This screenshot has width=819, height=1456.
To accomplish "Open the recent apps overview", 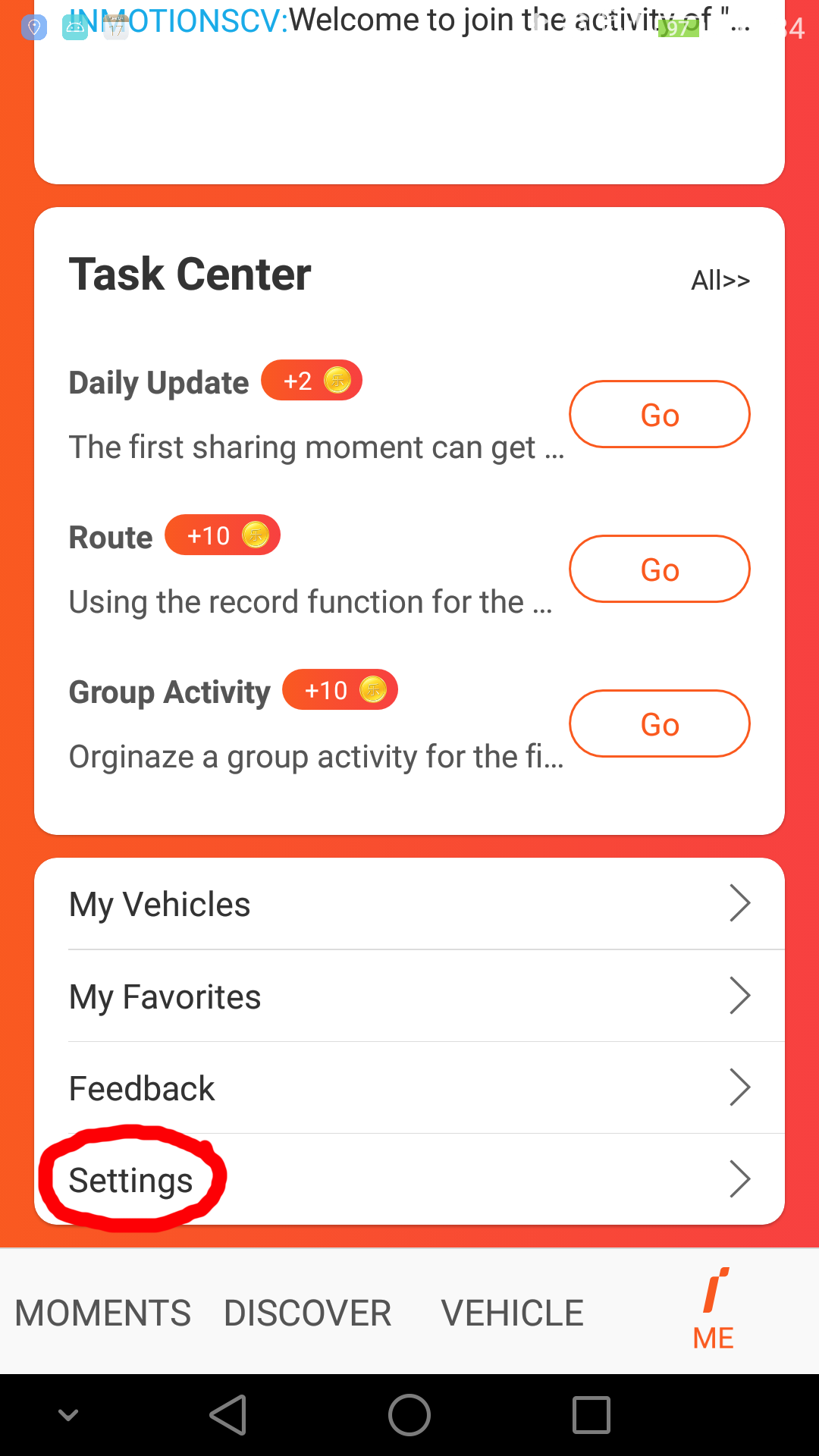I will (x=591, y=1415).
